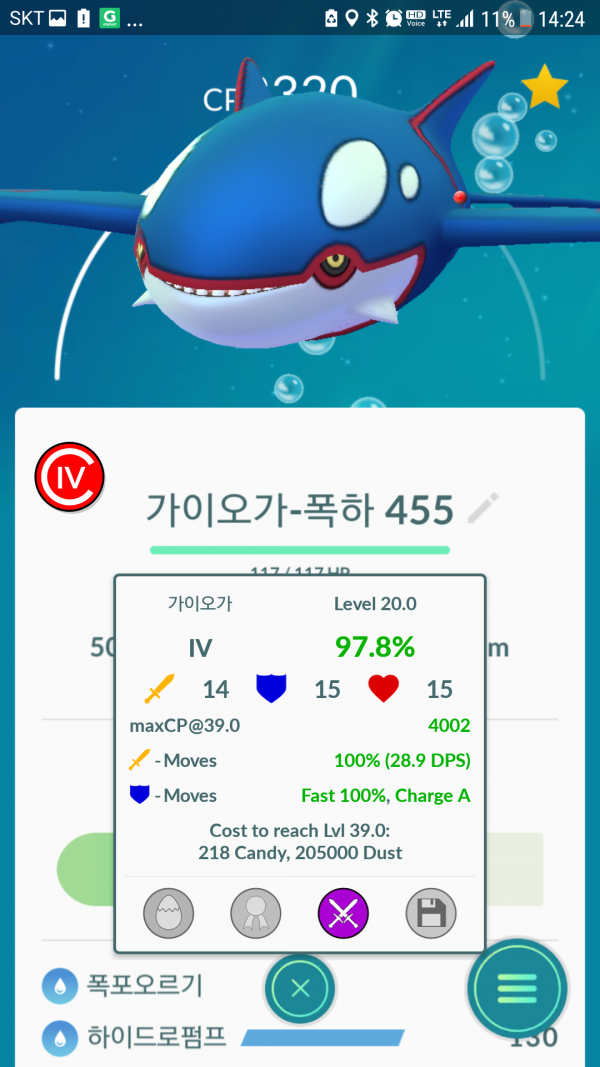
Task: Open the green hamburger menu button
Action: point(517,988)
